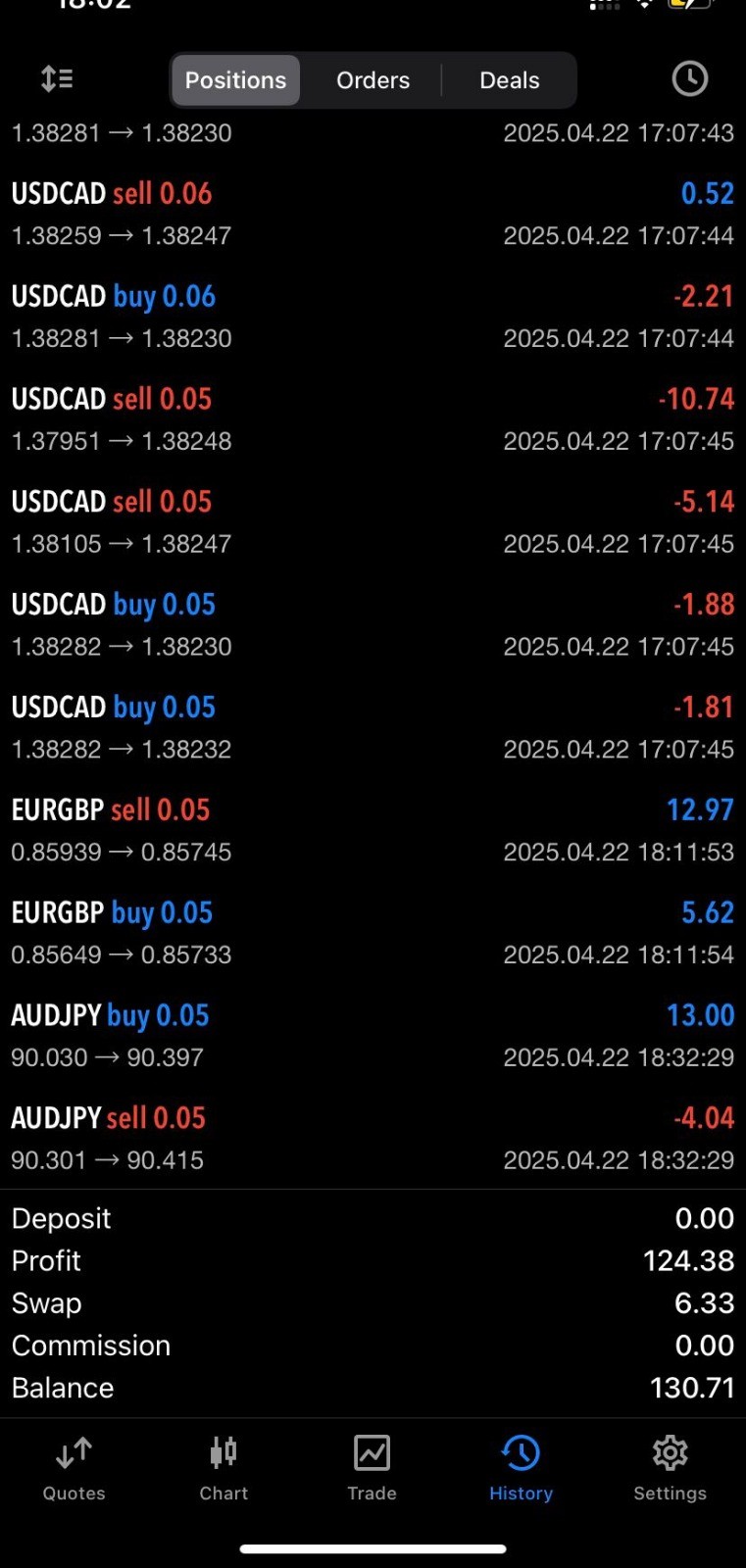The height and width of the screenshot is (1568, 746).
Task: Switch to the Orders segment
Action: point(373,80)
